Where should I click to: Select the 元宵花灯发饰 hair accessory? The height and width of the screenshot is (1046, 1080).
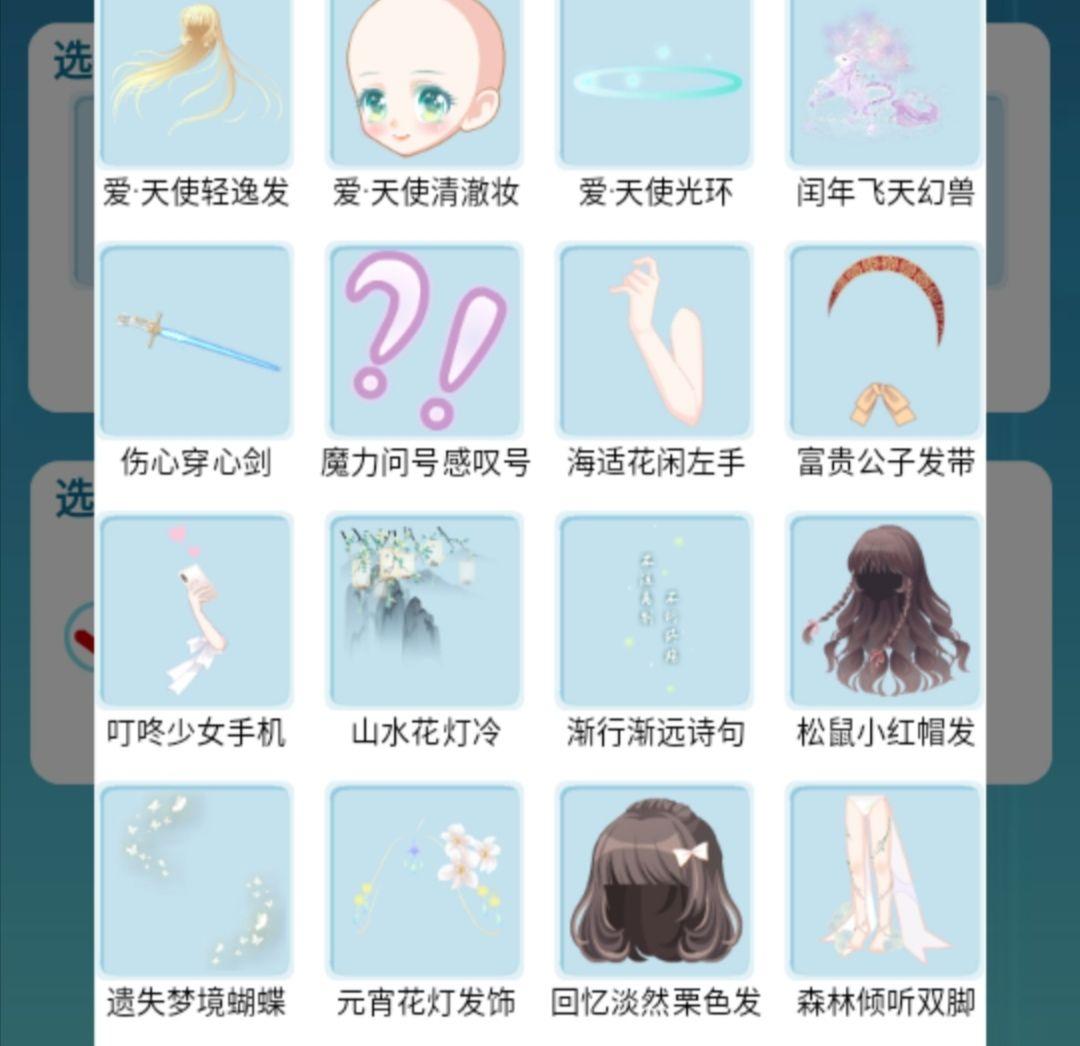click(x=426, y=882)
